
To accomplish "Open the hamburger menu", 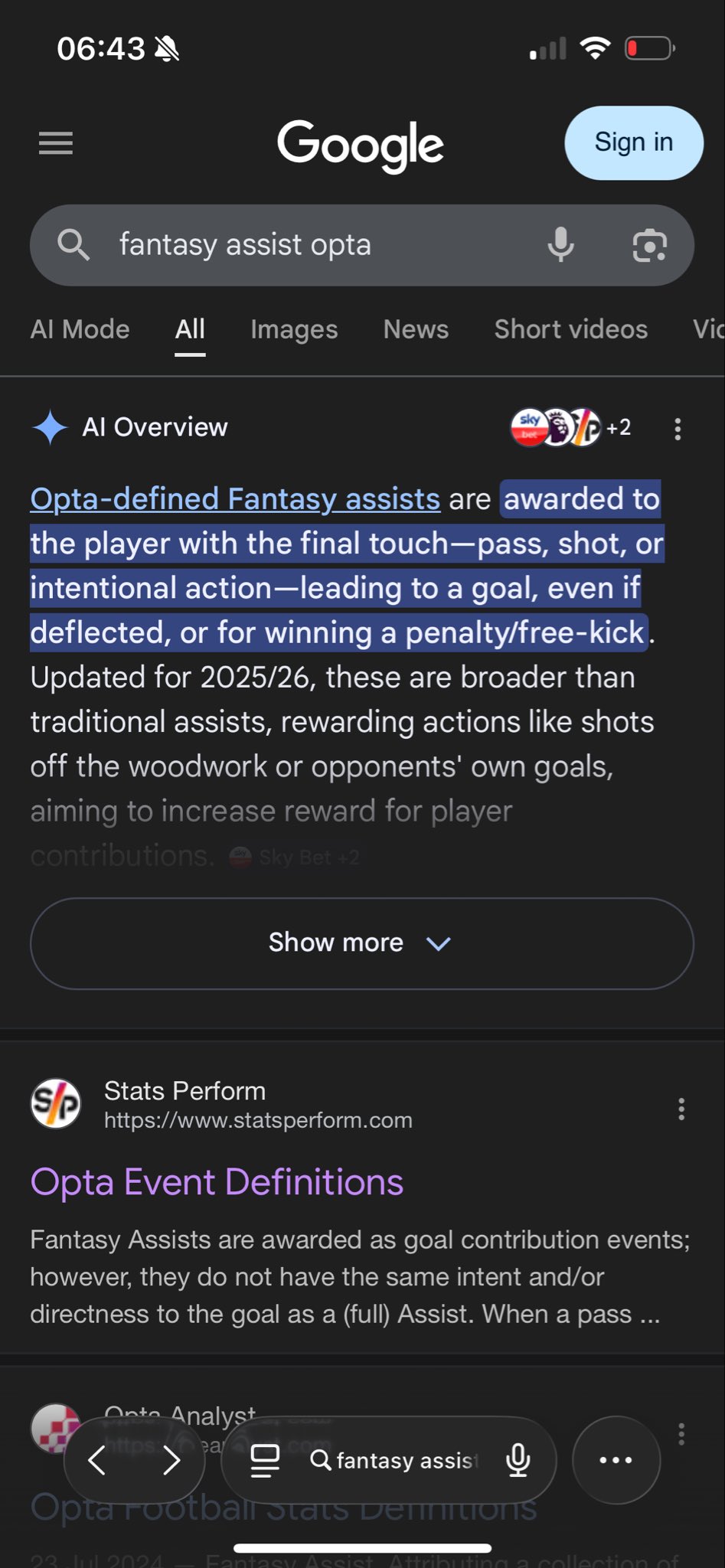I will coord(56,143).
